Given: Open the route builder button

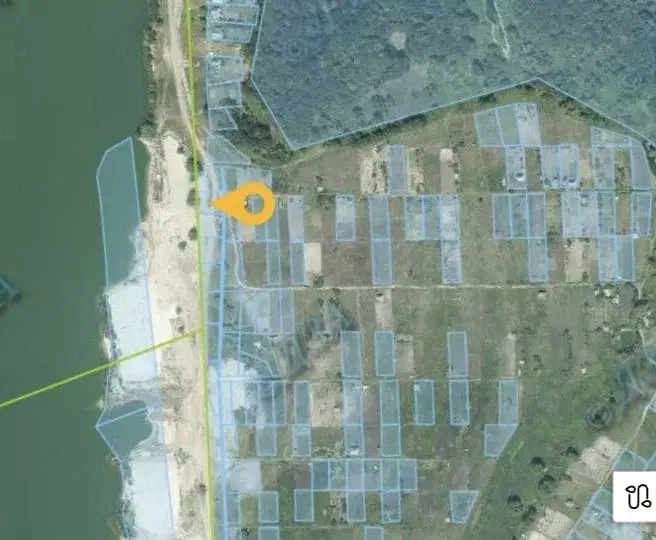Looking at the screenshot, I should [x=637, y=494].
